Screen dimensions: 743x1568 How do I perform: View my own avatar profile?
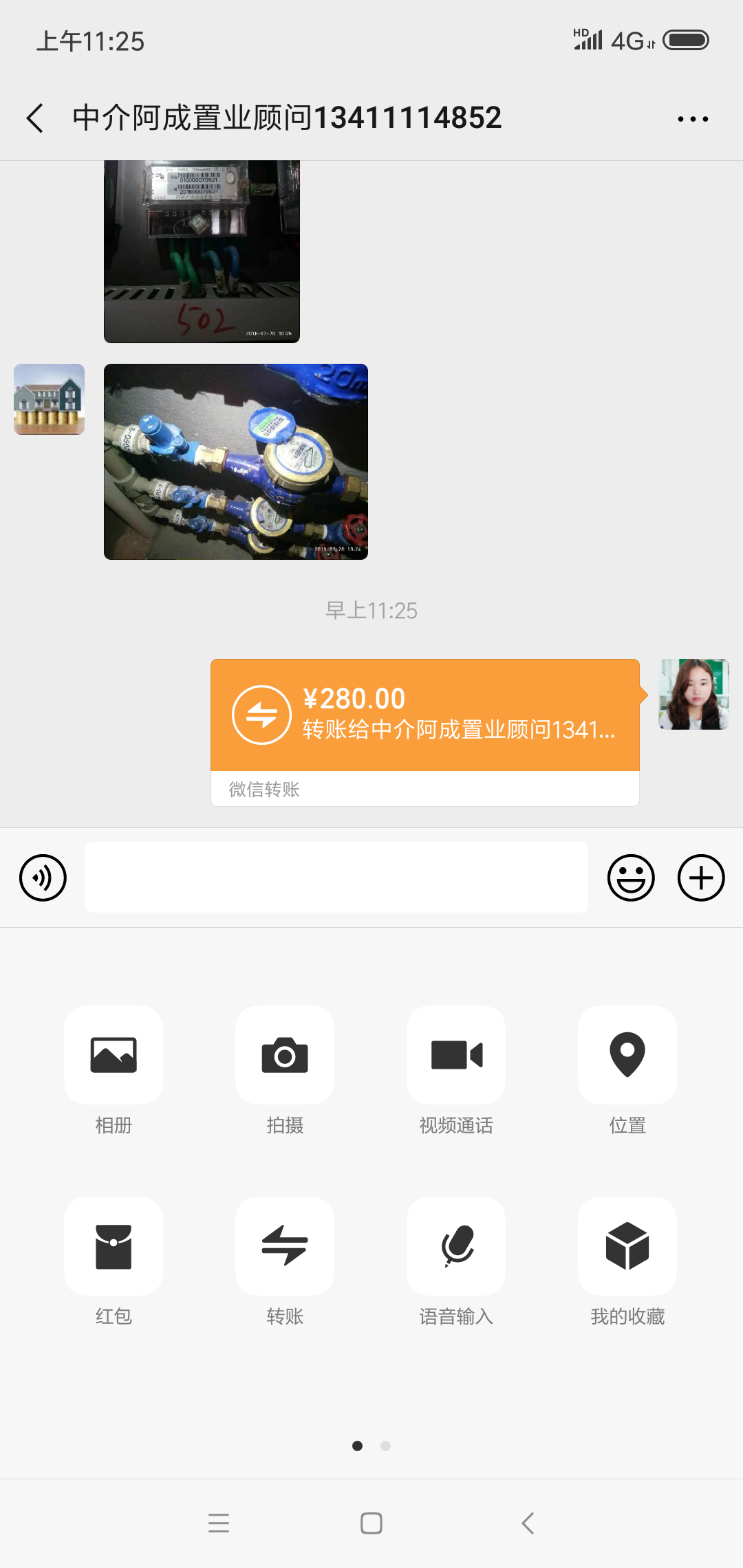(x=693, y=694)
